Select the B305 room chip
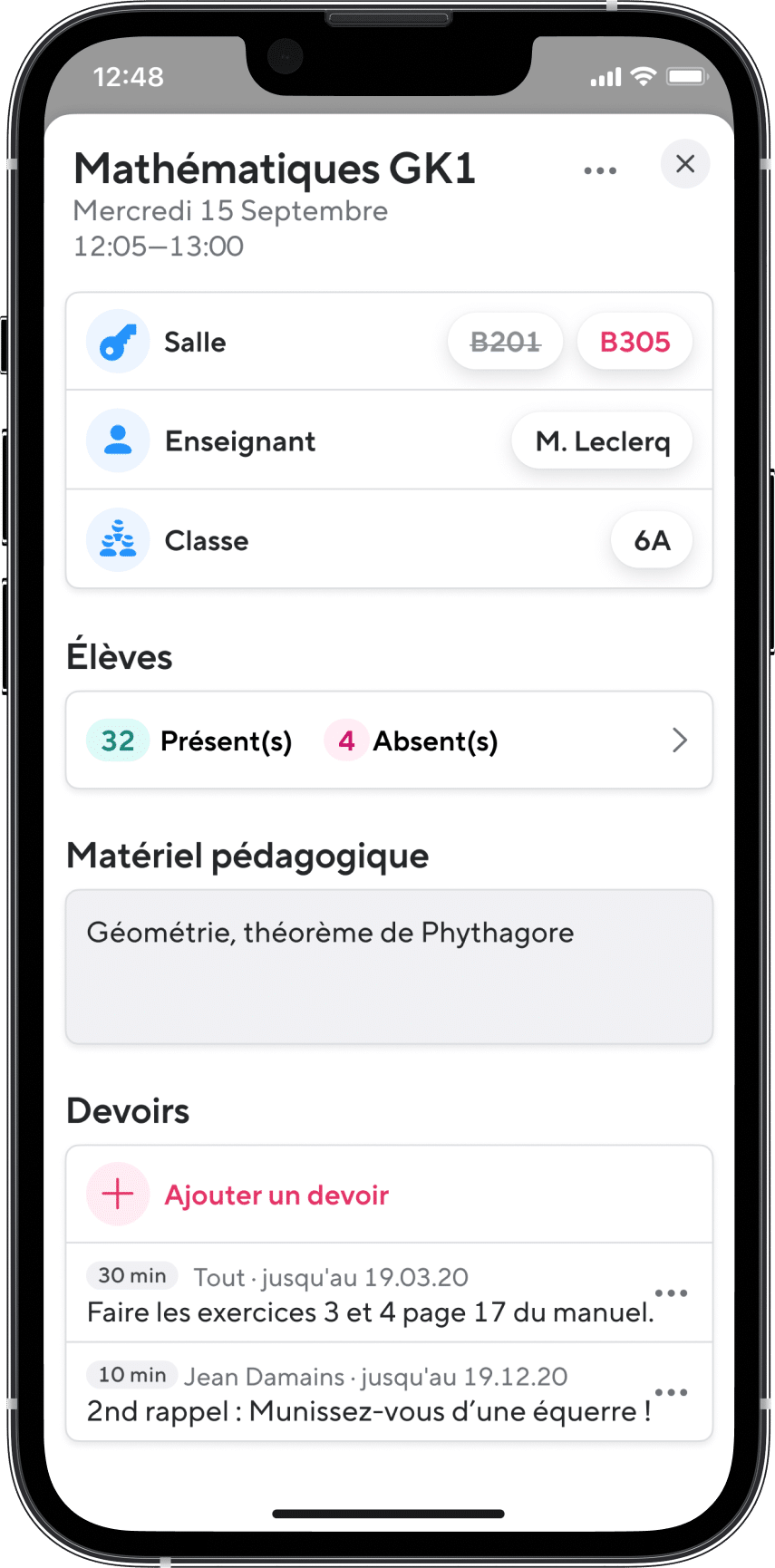Screen dimensions: 775x1568 635,343
